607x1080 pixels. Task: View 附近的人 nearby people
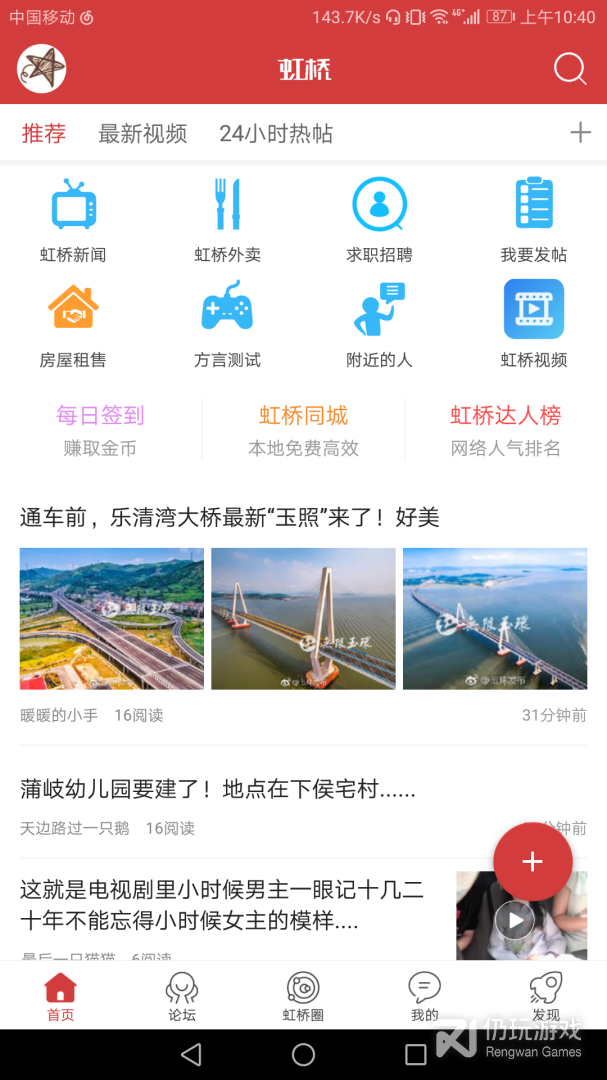point(379,324)
